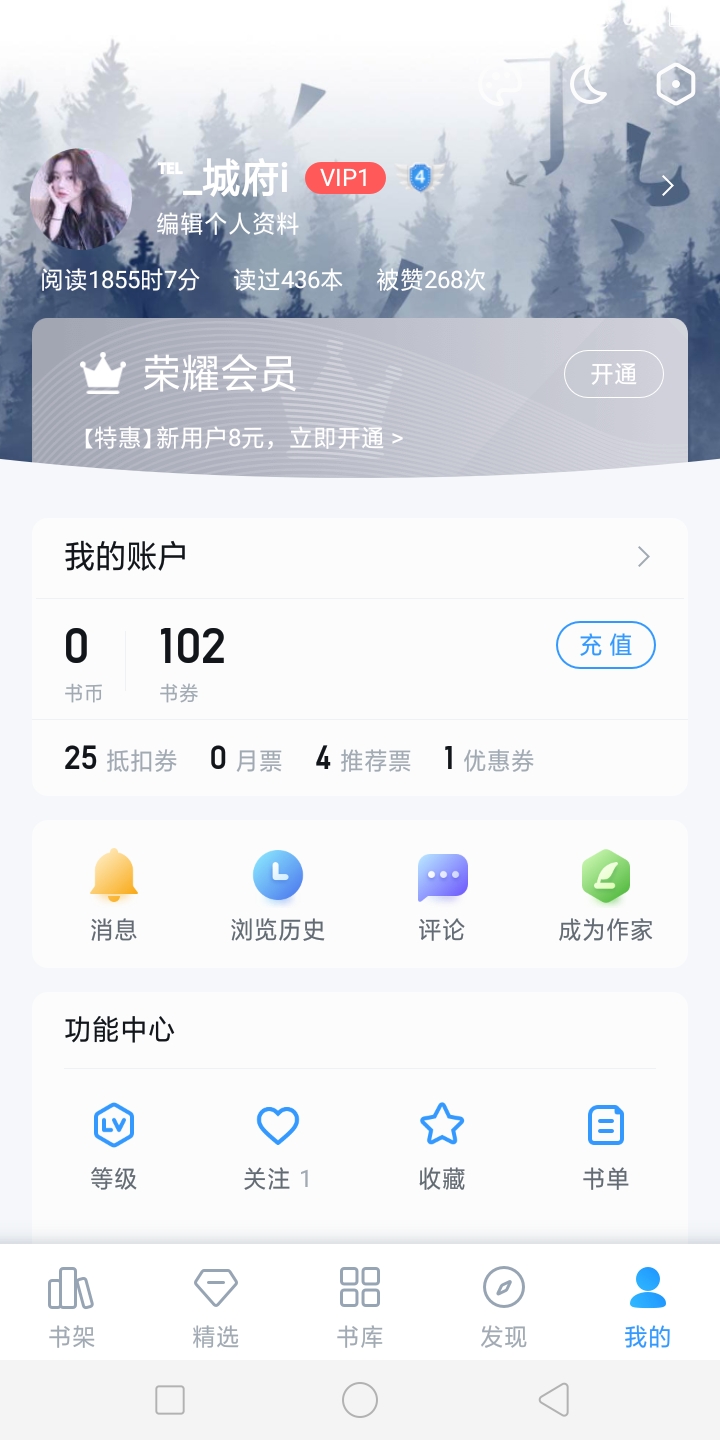This screenshot has height=1440, width=720.
Task: Tap 编辑个人资料 to edit profile
Action: point(228,224)
